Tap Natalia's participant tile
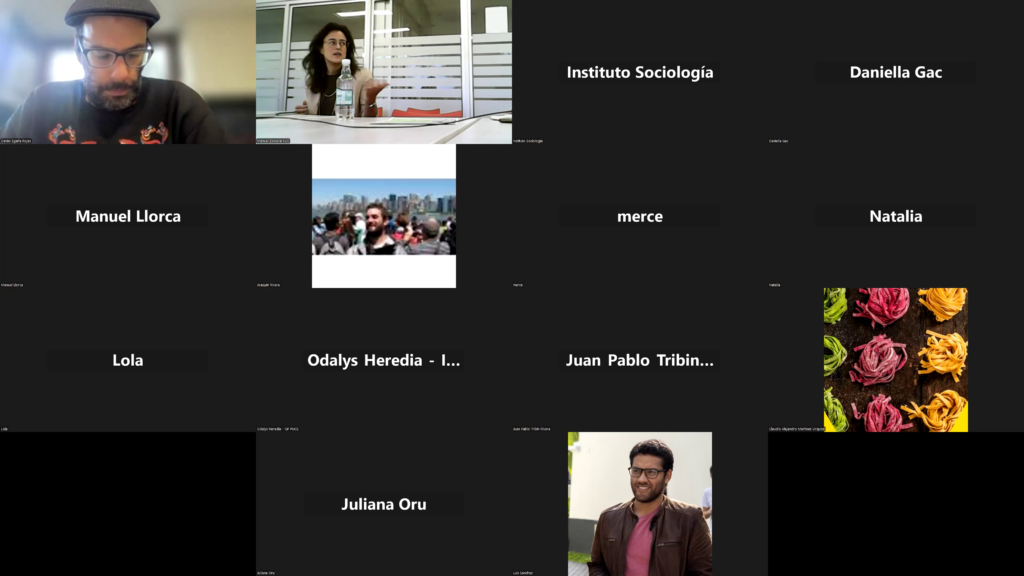The width and height of the screenshot is (1024, 576). (x=896, y=216)
